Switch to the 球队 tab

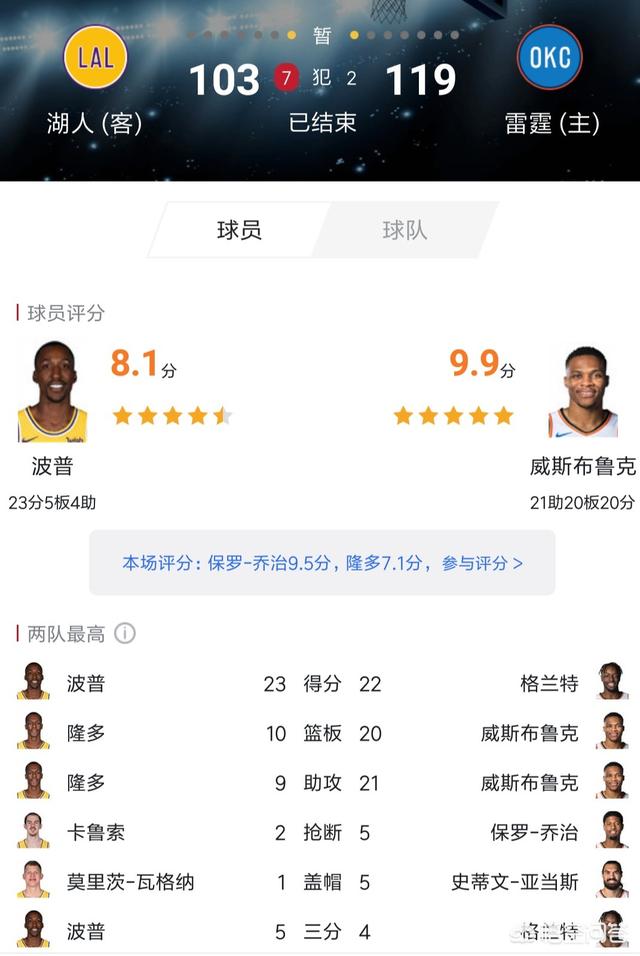(x=404, y=230)
